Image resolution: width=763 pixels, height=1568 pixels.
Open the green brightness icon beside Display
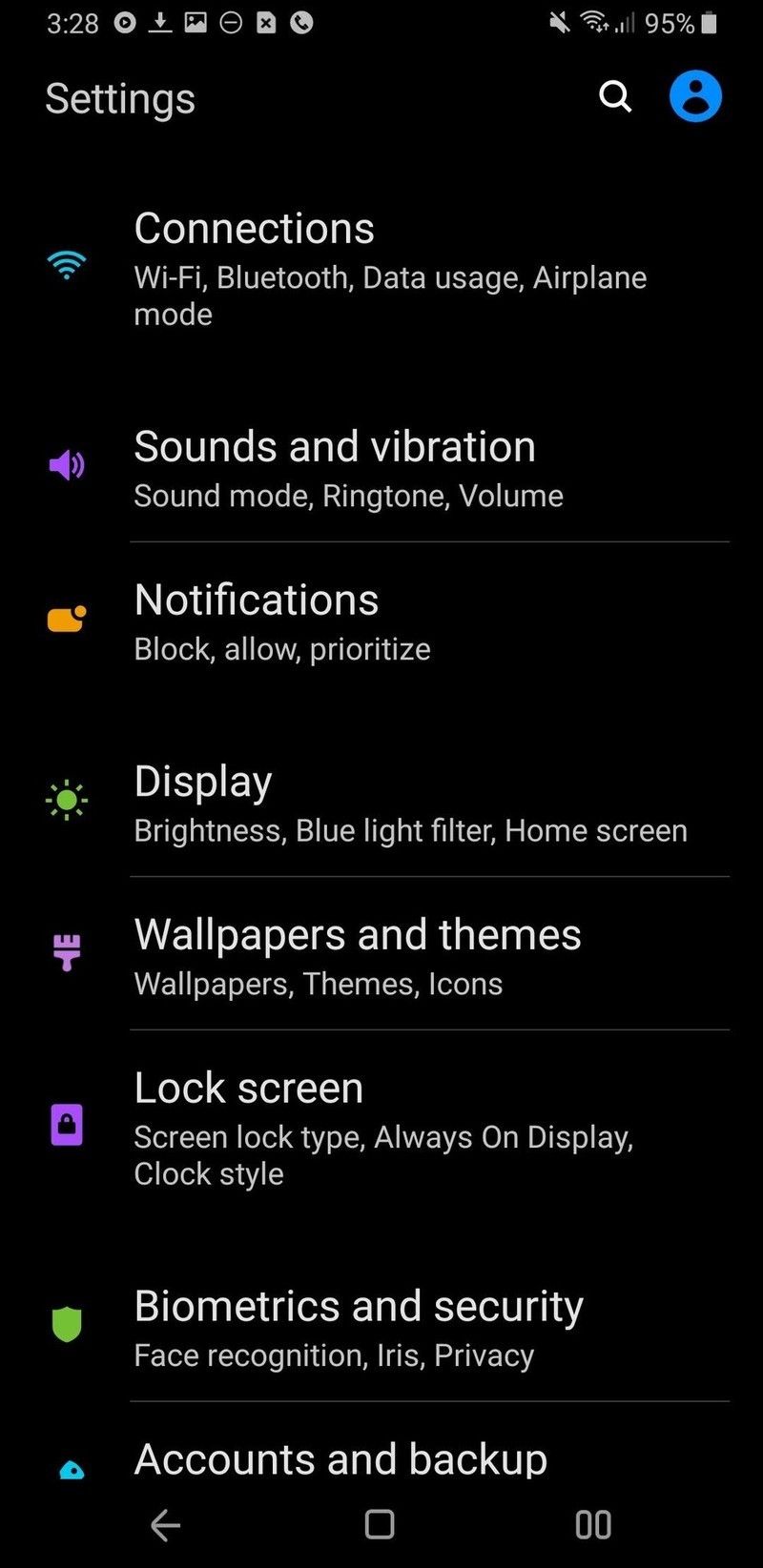tap(65, 800)
